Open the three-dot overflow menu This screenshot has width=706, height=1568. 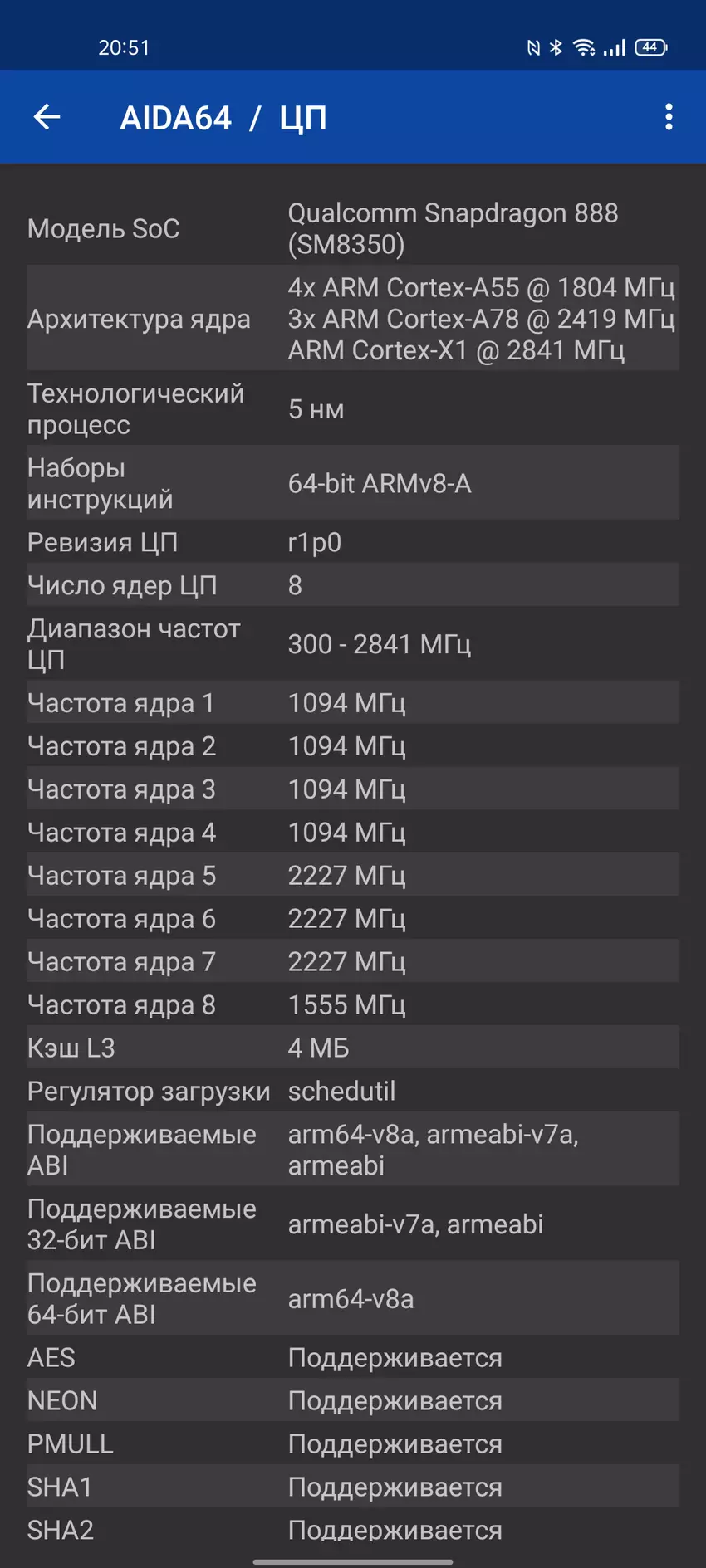pyautogui.click(x=669, y=117)
